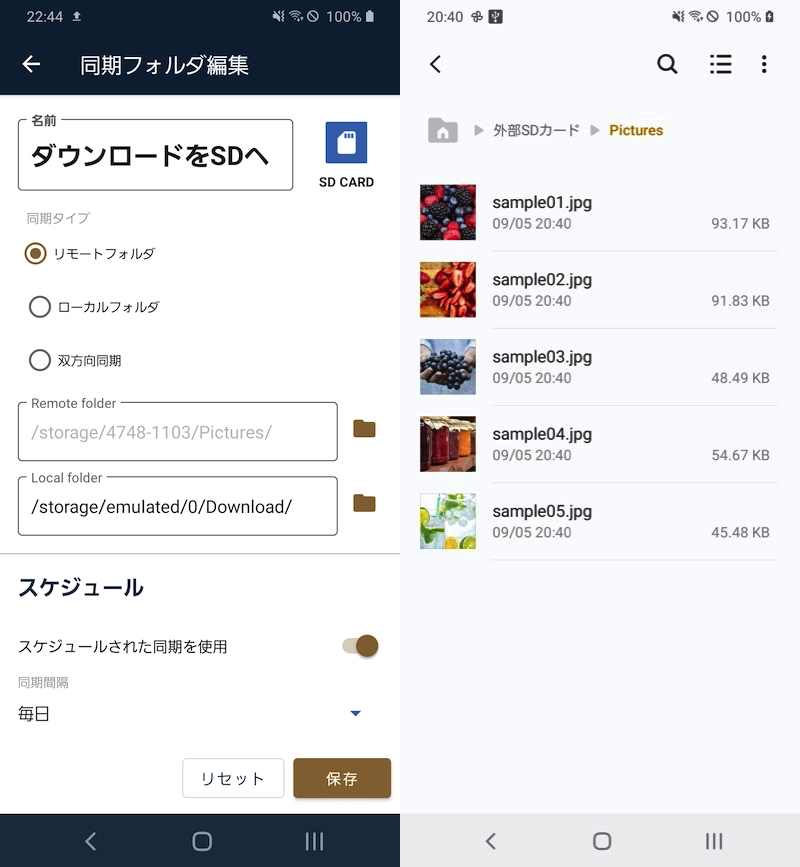The width and height of the screenshot is (800, 867).
Task: Jump to 外部SDカード in the breadcrumb
Action: pyautogui.click(x=536, y=131)
